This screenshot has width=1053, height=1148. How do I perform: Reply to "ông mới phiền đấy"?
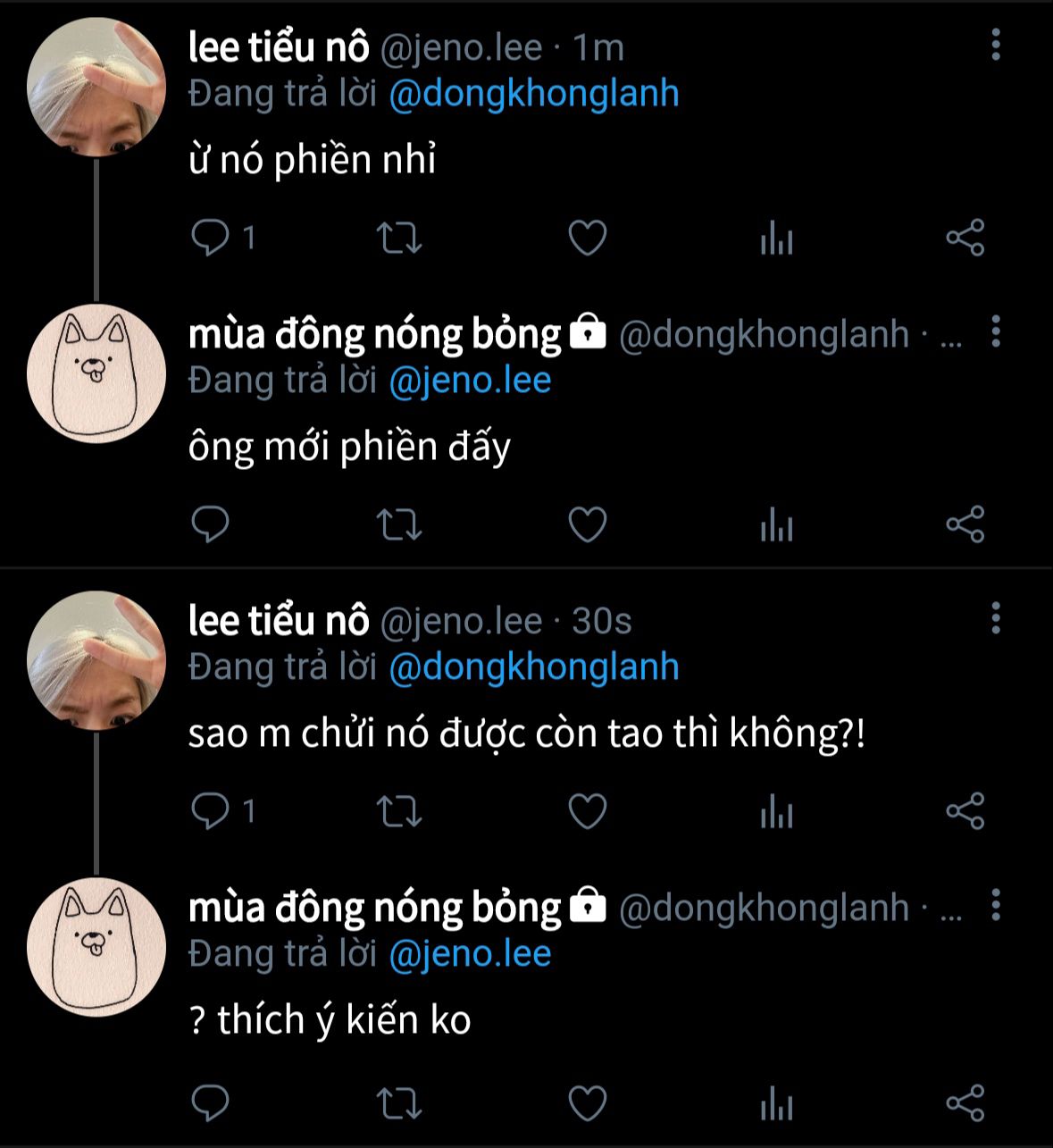click(211, 525)
